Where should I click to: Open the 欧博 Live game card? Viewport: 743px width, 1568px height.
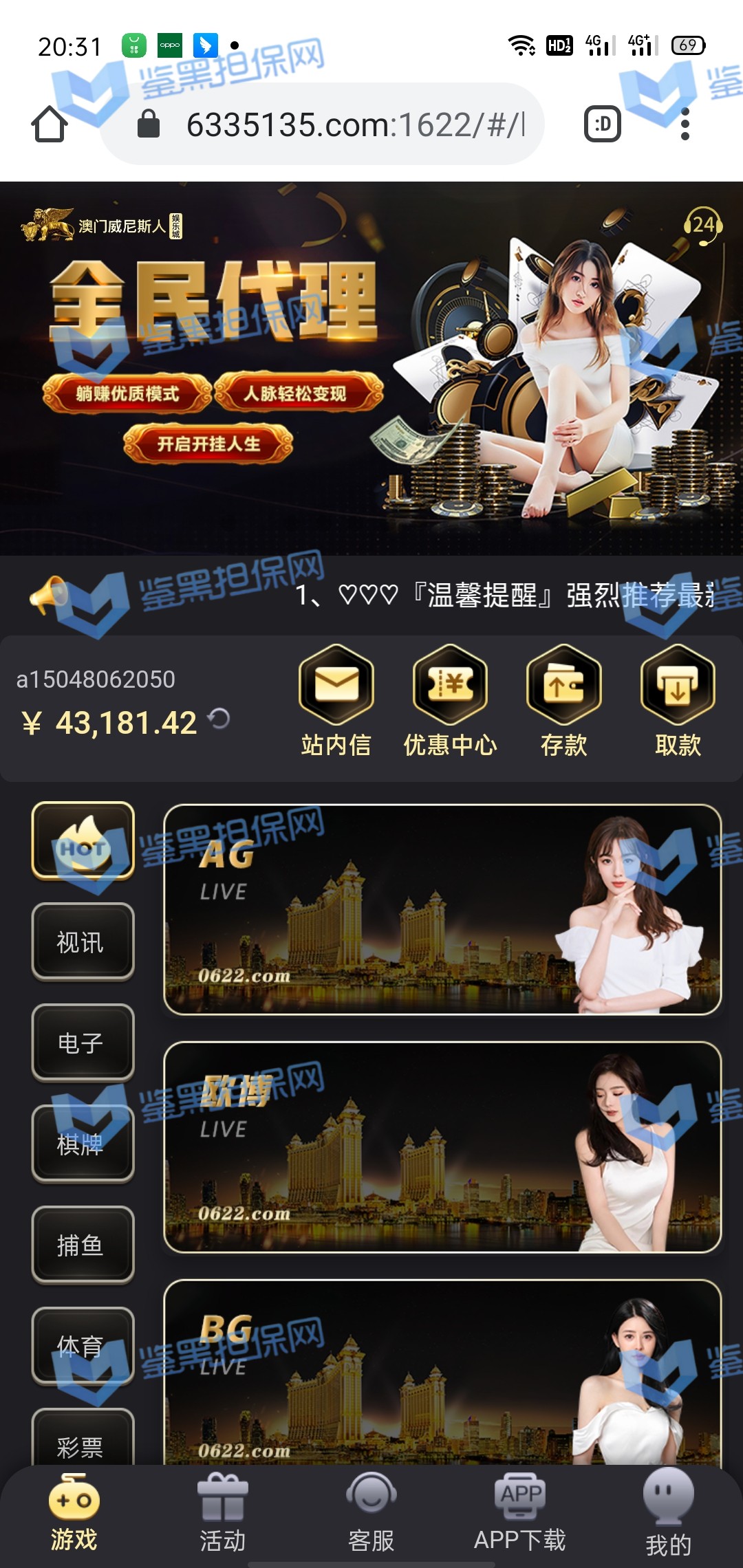tap(442, 1147)
